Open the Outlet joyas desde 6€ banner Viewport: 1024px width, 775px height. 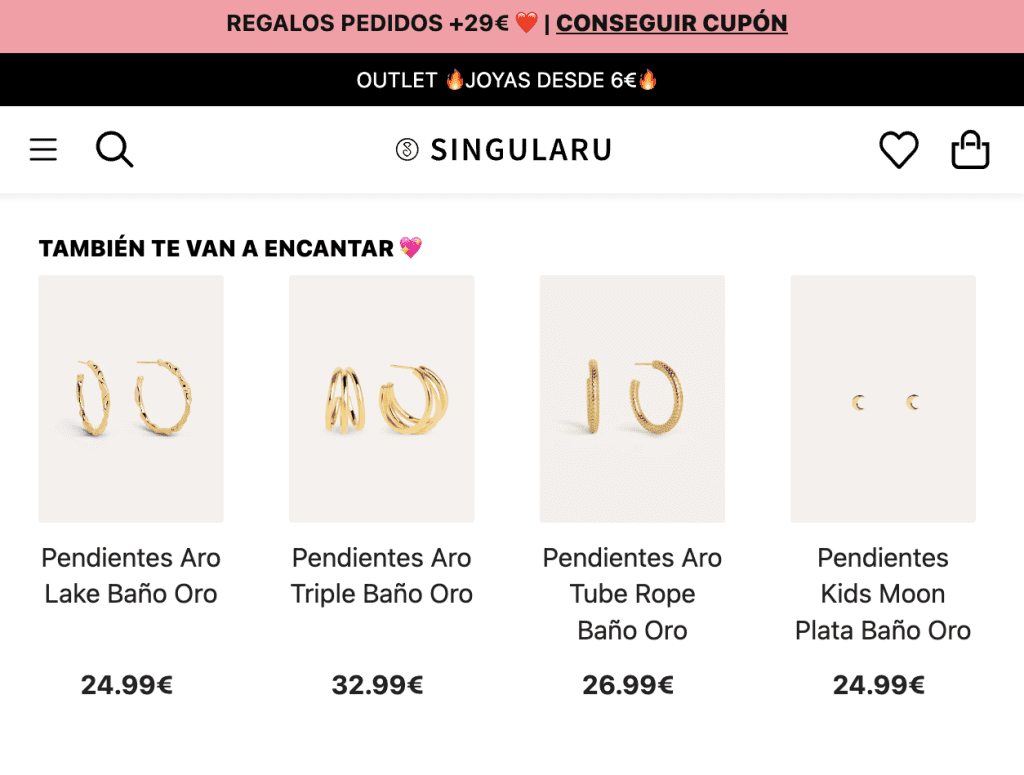[x=507, y=80]
